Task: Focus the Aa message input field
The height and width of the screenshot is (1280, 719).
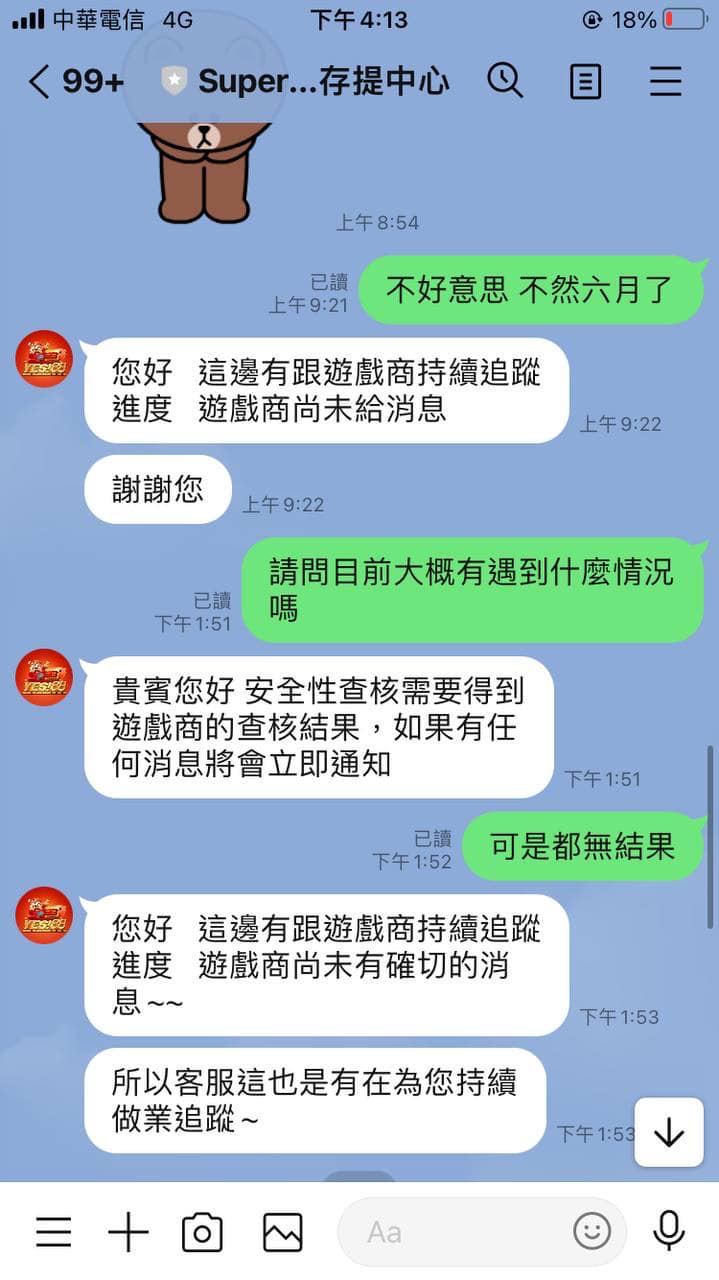Action: pyautogui.click(x=460, y=1232)
